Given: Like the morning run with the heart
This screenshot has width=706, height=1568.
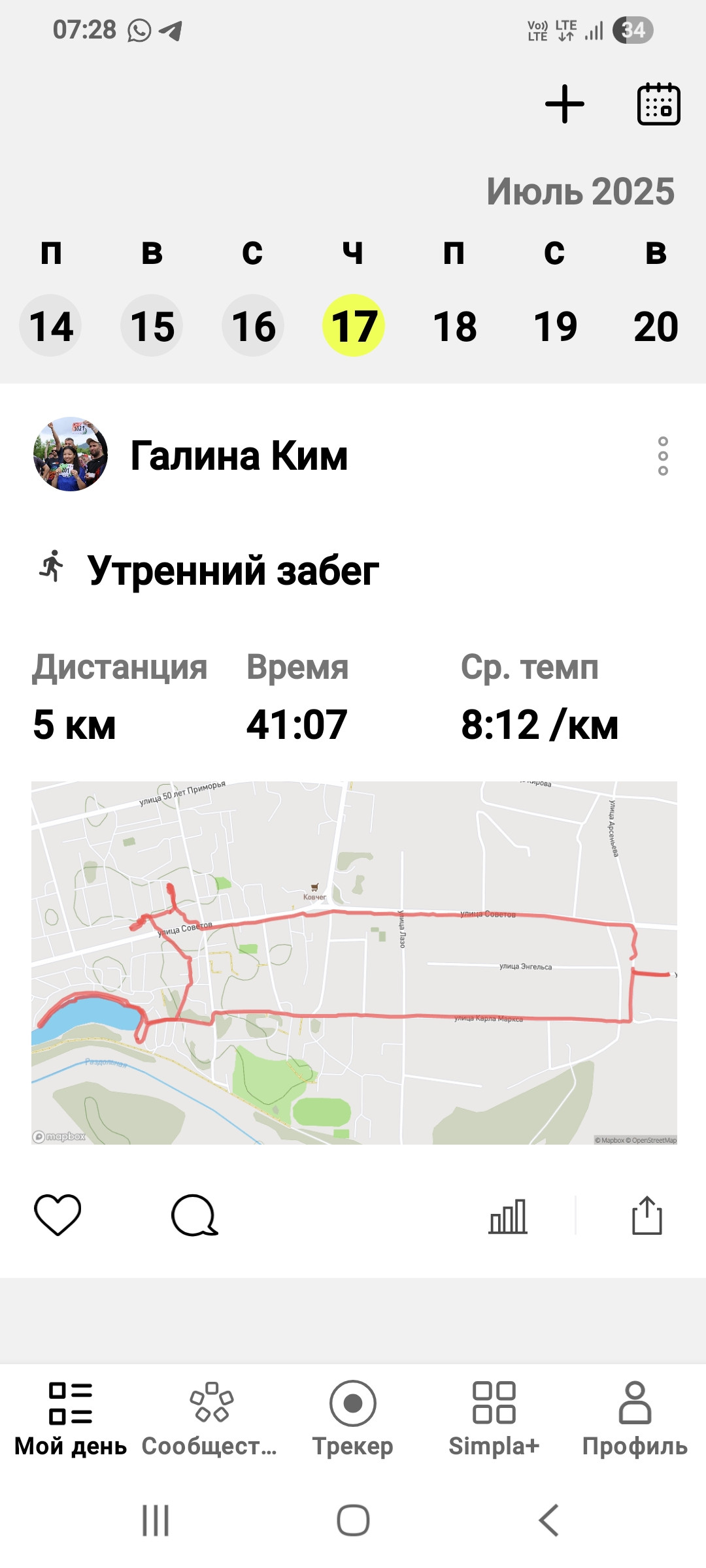Looking at the screenshot, I should coord(58,1215).
